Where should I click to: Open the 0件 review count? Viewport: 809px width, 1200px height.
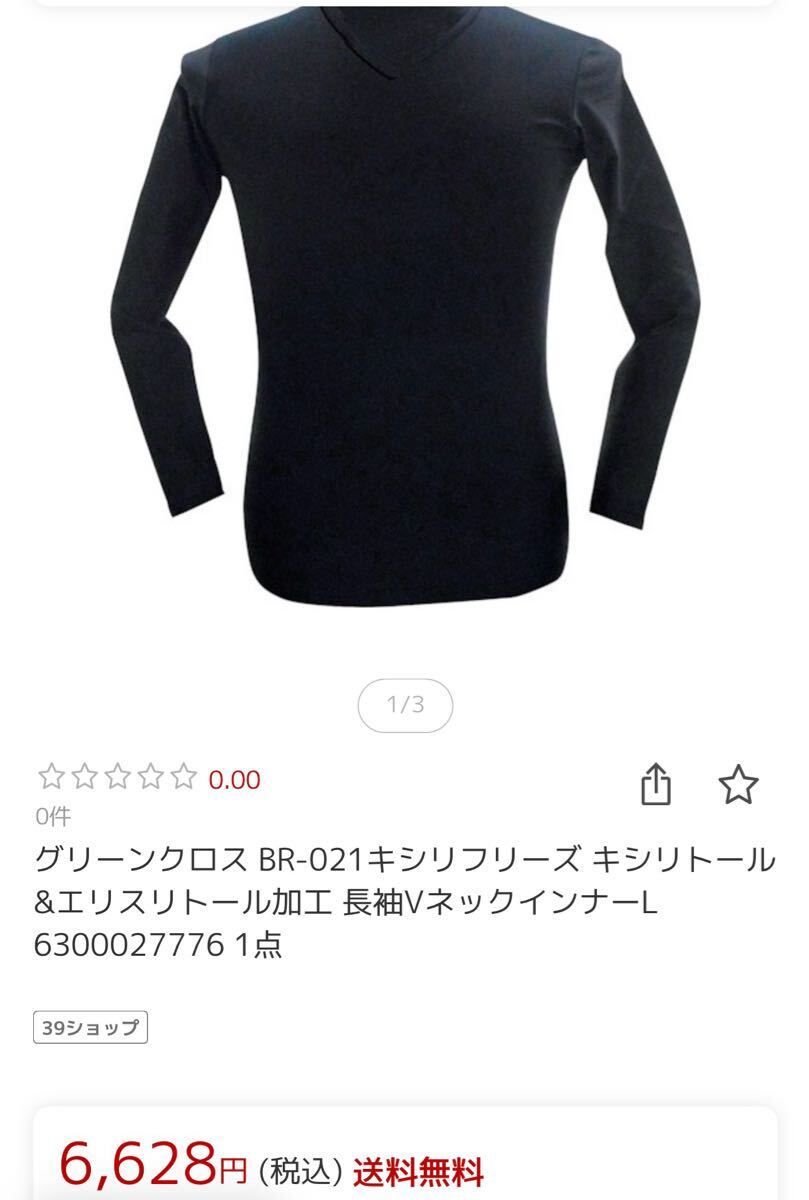click(48, 816)
